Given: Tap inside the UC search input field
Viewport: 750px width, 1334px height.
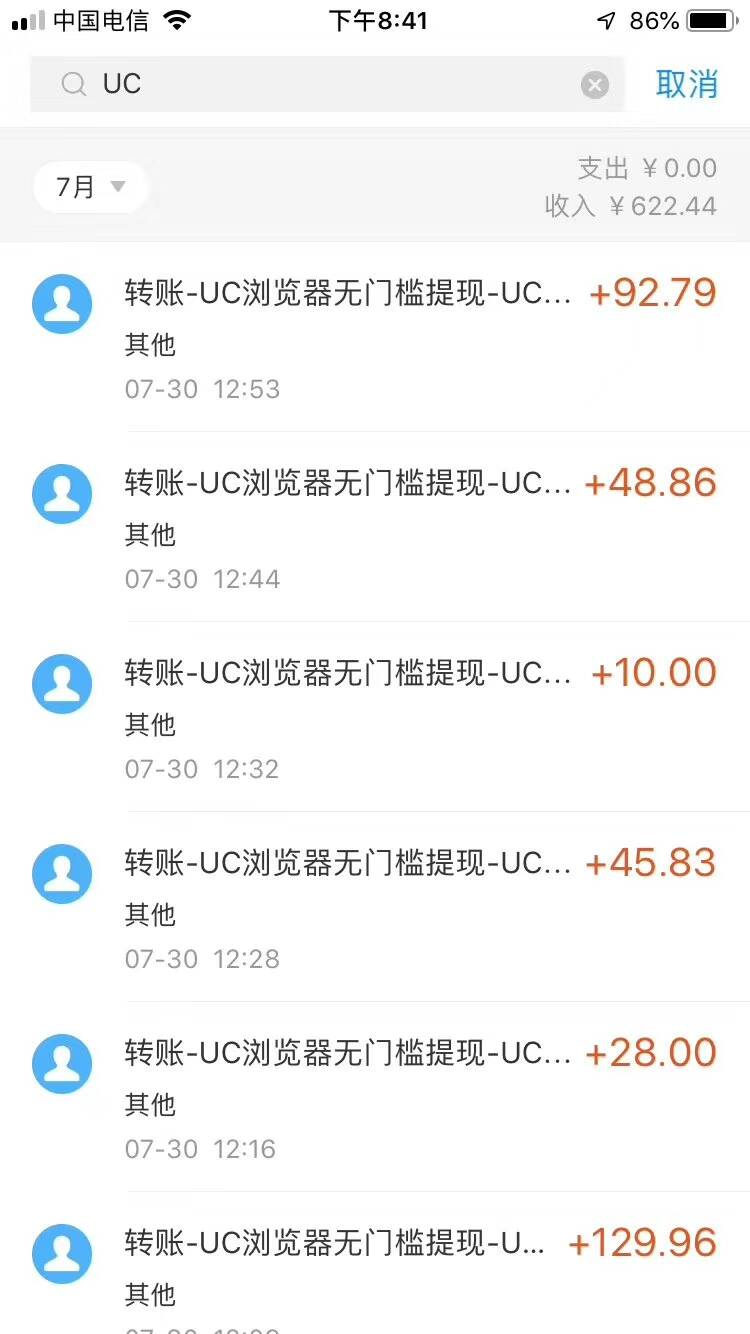Looking at the screenshot, I should [300, 84].
